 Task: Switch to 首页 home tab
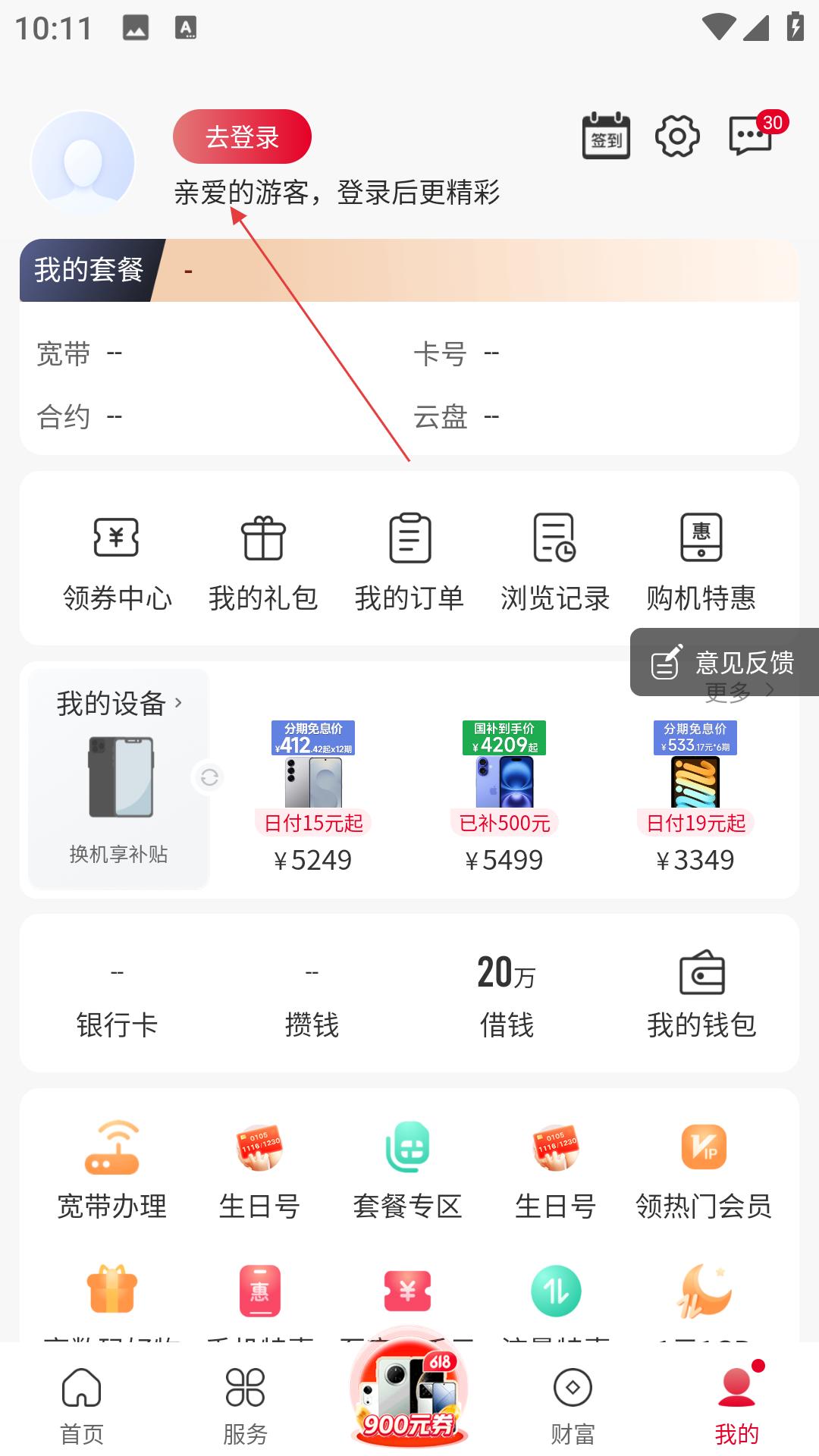(82, 1404)
